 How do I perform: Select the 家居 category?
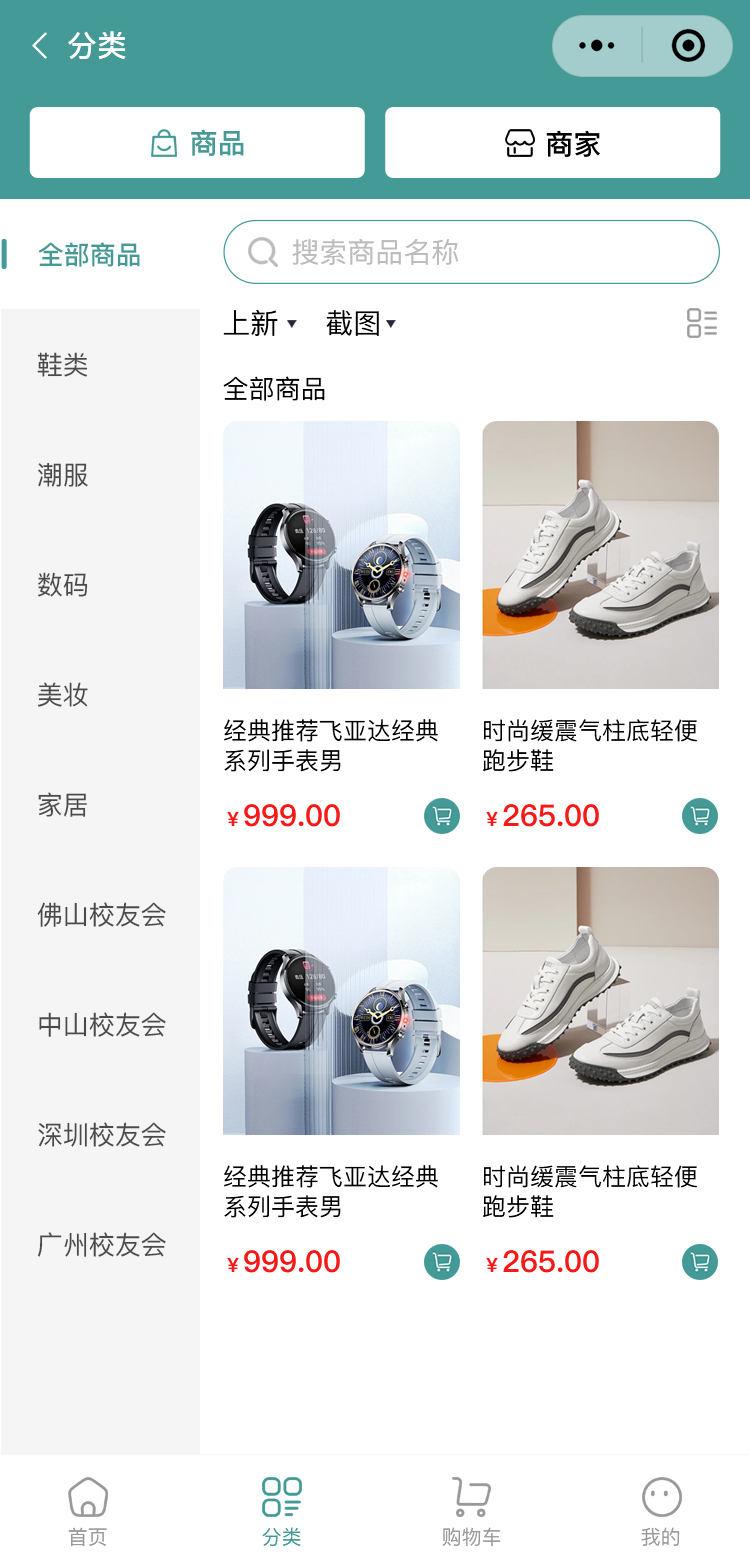coord(63,805)
